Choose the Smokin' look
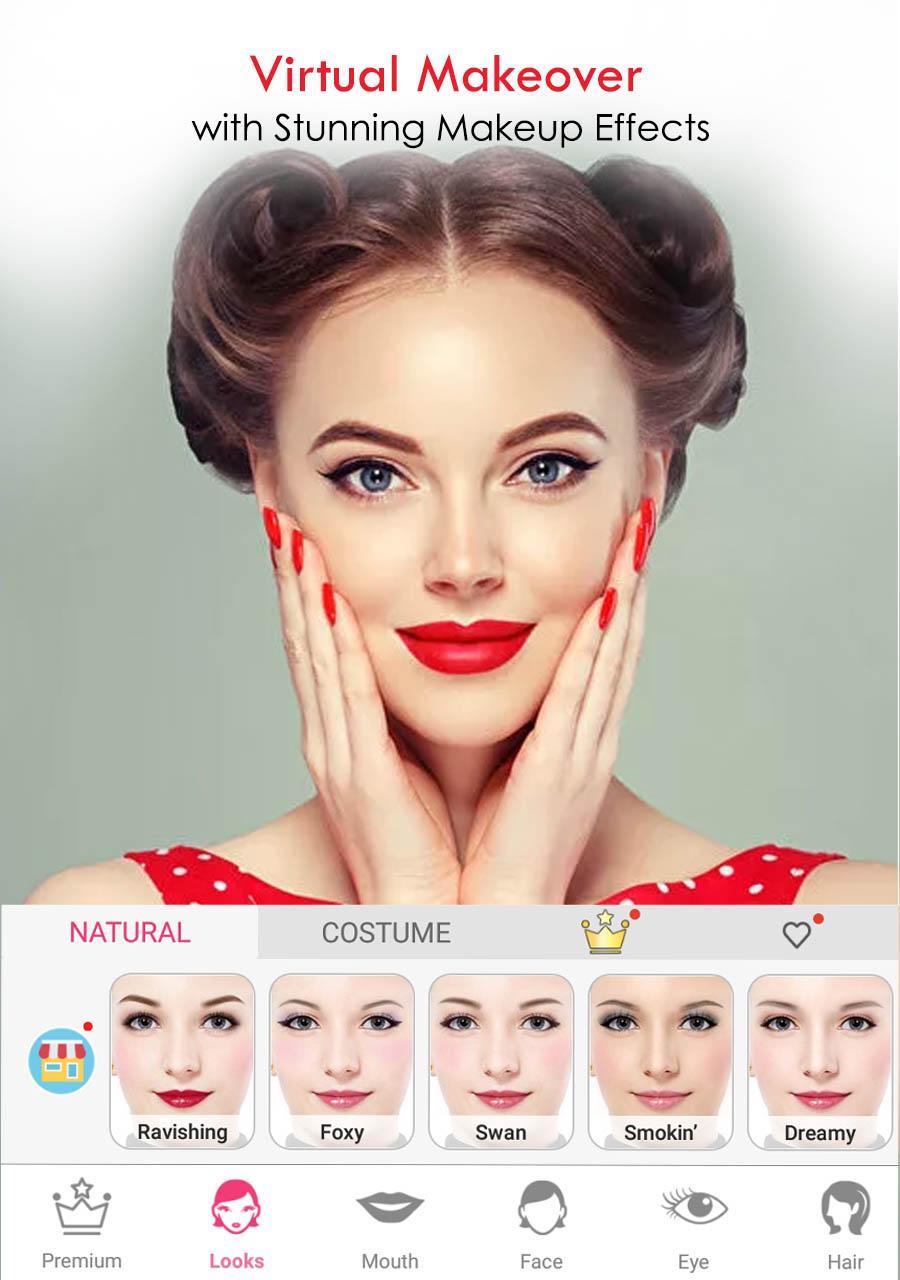Image resolution: width=900 pixels, height=1280 pixels. (660, 1061)
